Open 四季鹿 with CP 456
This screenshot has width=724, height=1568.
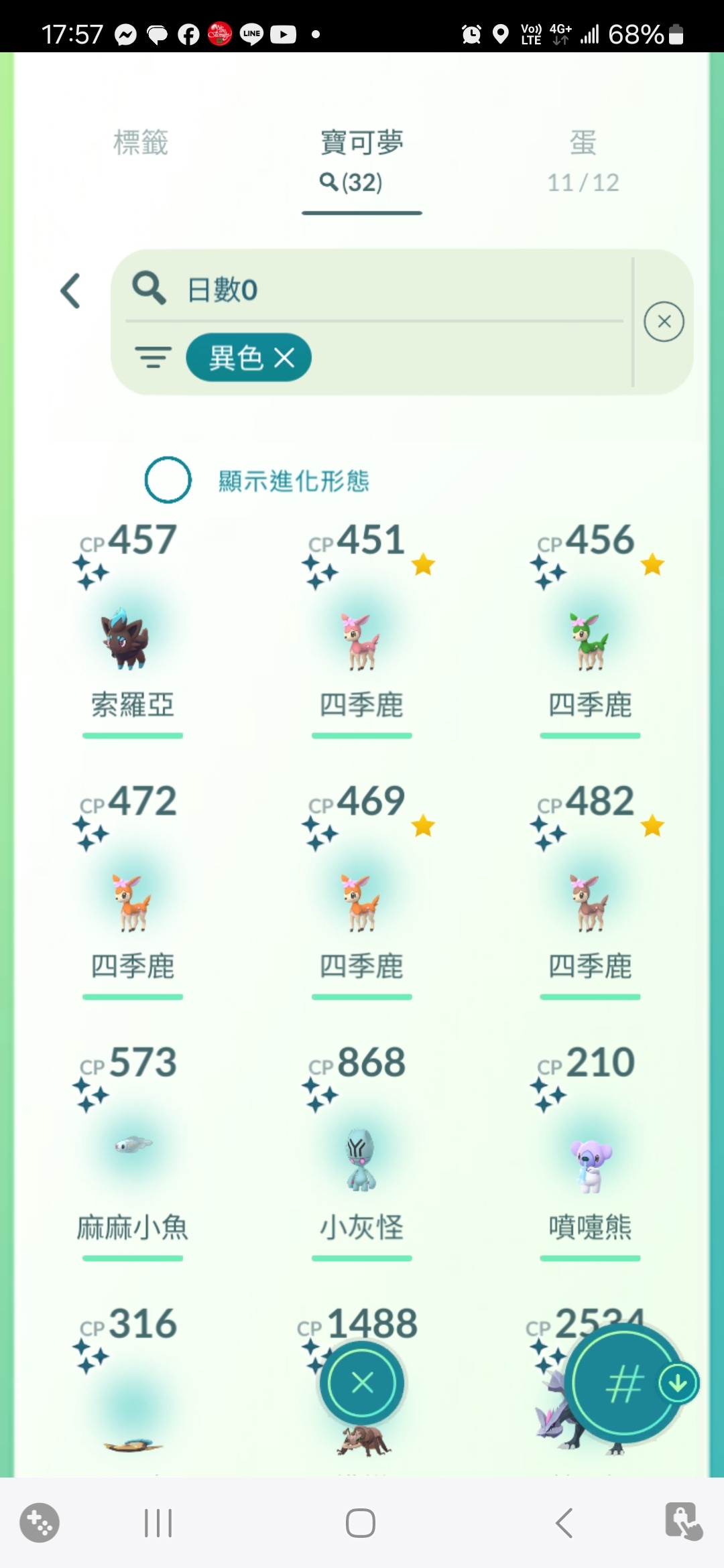590,637
